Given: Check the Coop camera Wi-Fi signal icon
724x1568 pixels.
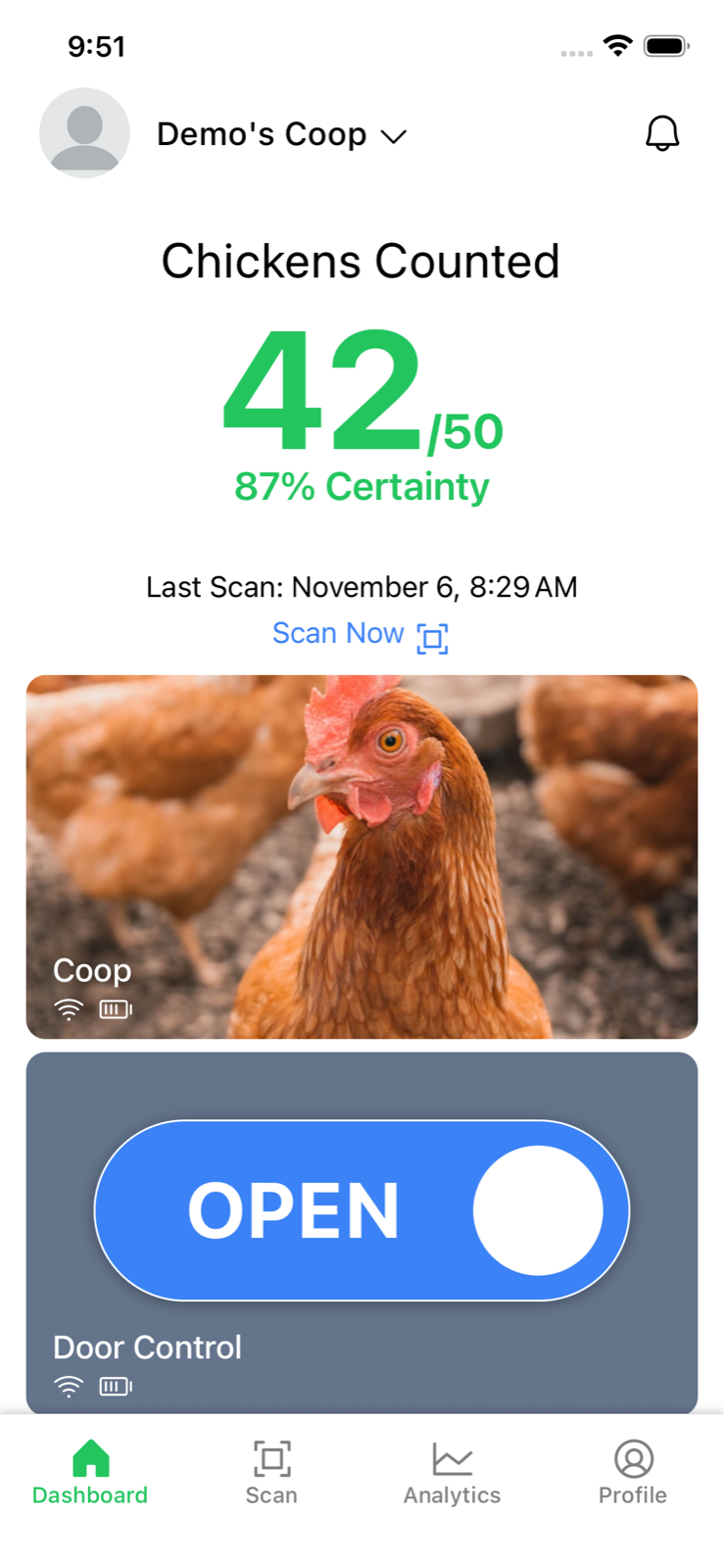Looking at the screenshot, I should (68, 1008).
